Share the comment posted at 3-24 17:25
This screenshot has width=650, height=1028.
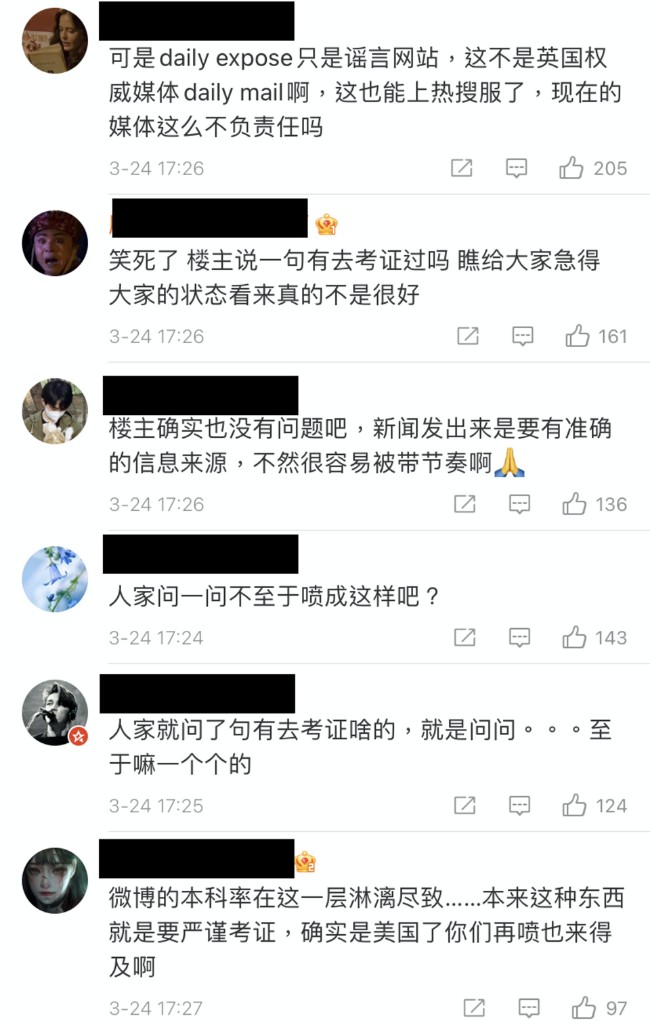coord(464,805)
